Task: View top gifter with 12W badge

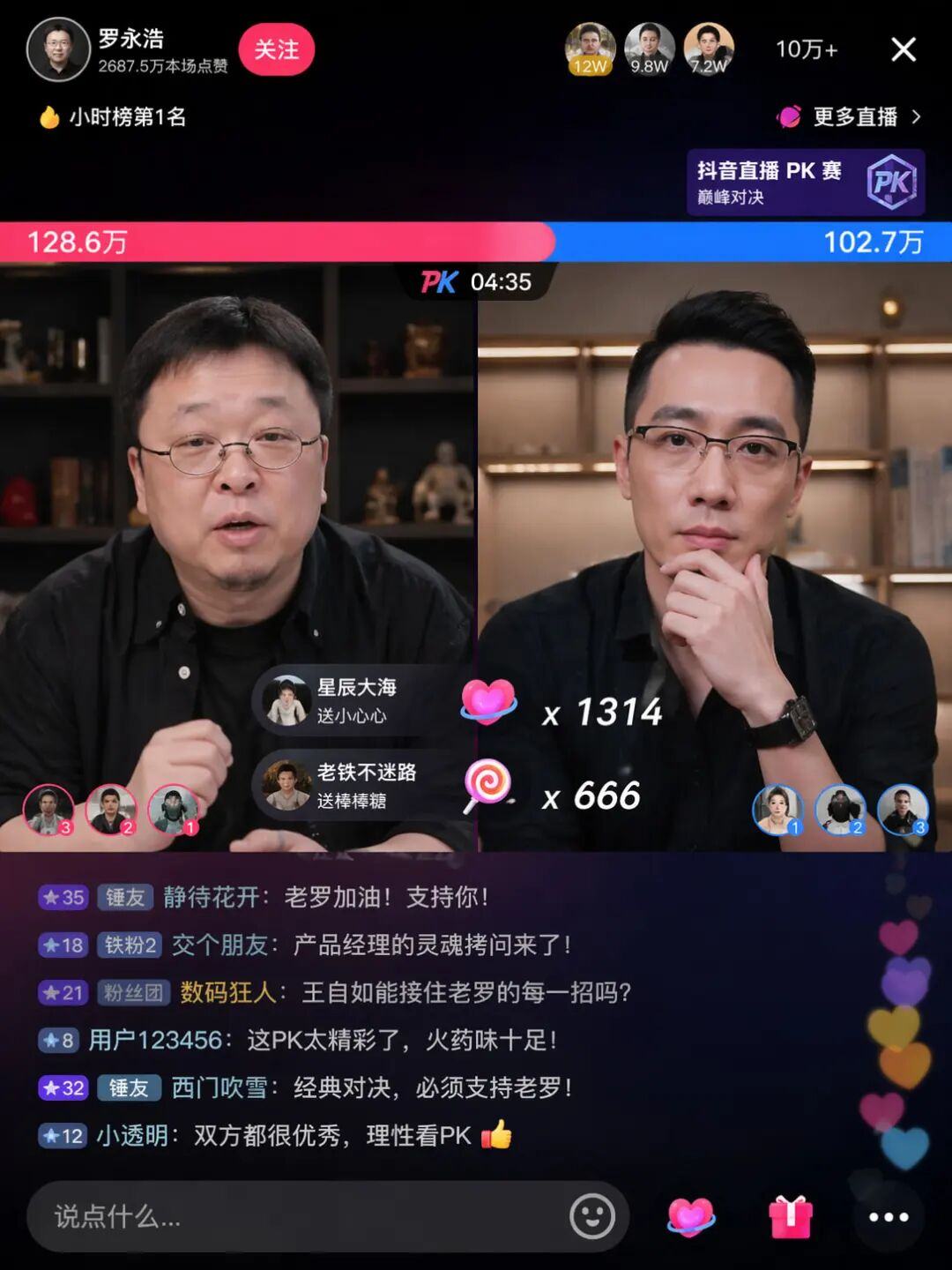Action: 590,49
